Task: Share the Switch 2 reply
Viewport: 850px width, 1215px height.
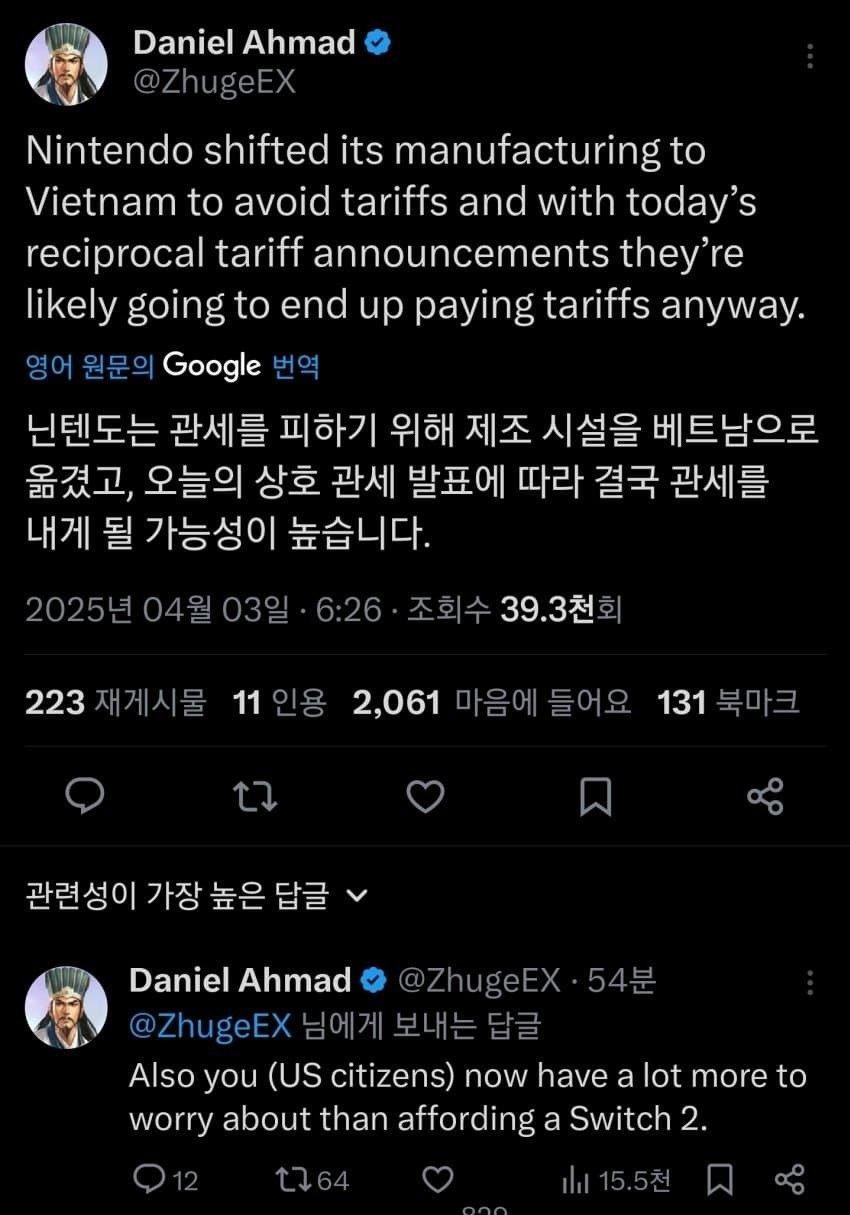Action: [790, 1180]
